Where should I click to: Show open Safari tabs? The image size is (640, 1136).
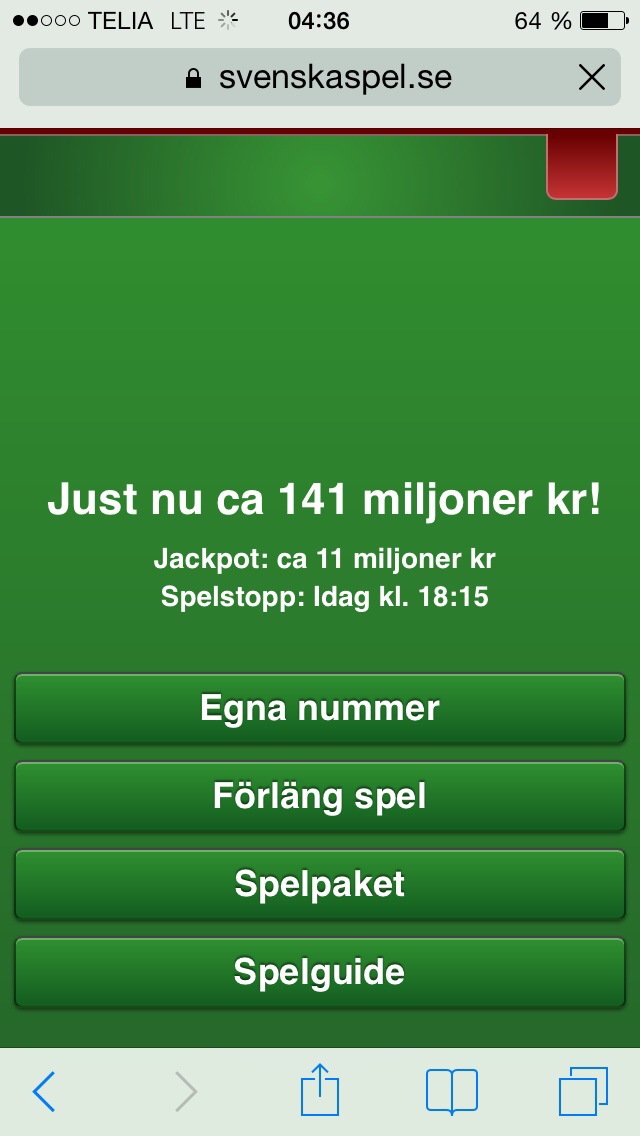pos(583,1091)
